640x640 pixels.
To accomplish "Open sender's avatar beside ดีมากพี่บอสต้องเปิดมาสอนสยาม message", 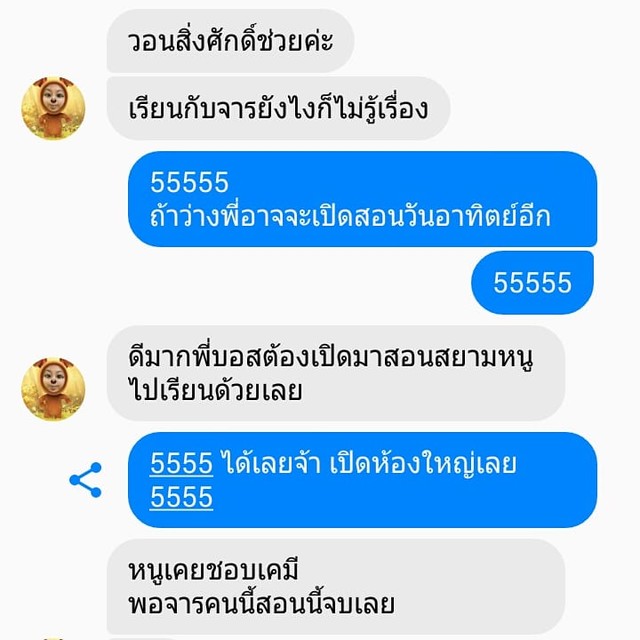I will click(53, 388).
